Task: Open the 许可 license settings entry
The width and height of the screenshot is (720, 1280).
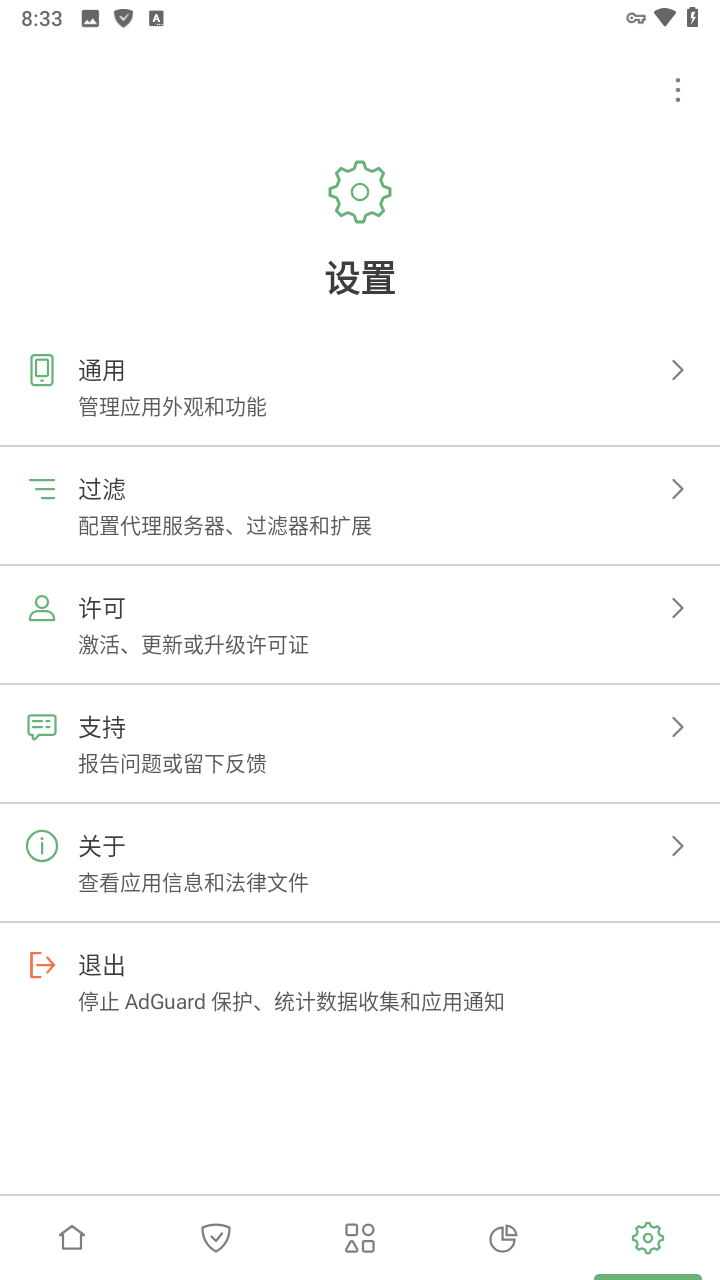Action: click(x=360, y=624)
